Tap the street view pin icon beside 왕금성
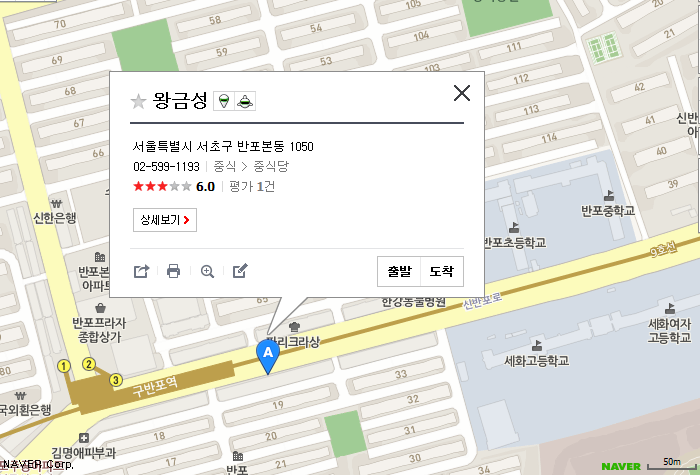The height and width of the screenshot is (475, 700). point(224,100)
